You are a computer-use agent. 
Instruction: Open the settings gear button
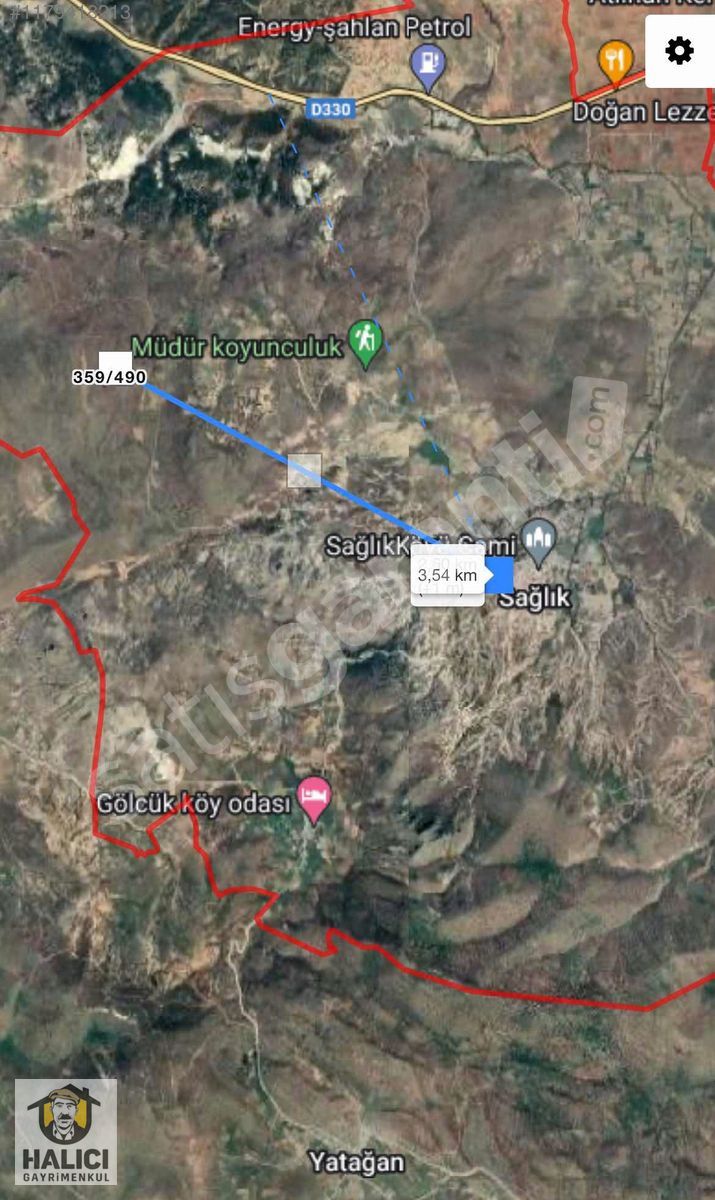tap(680, 51)
